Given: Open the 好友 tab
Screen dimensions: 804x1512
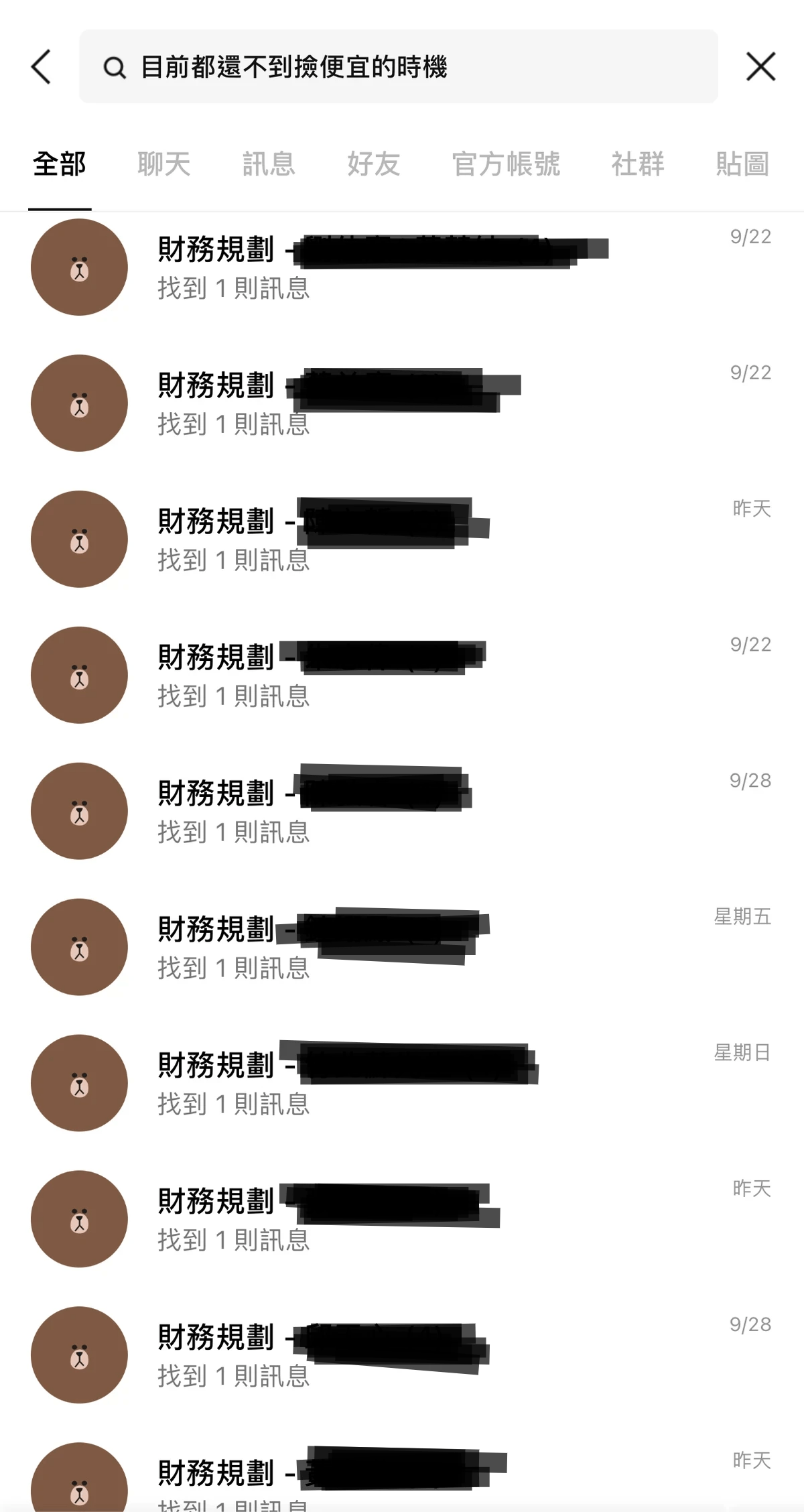Looking at the screenshot, I should point(374,164).
